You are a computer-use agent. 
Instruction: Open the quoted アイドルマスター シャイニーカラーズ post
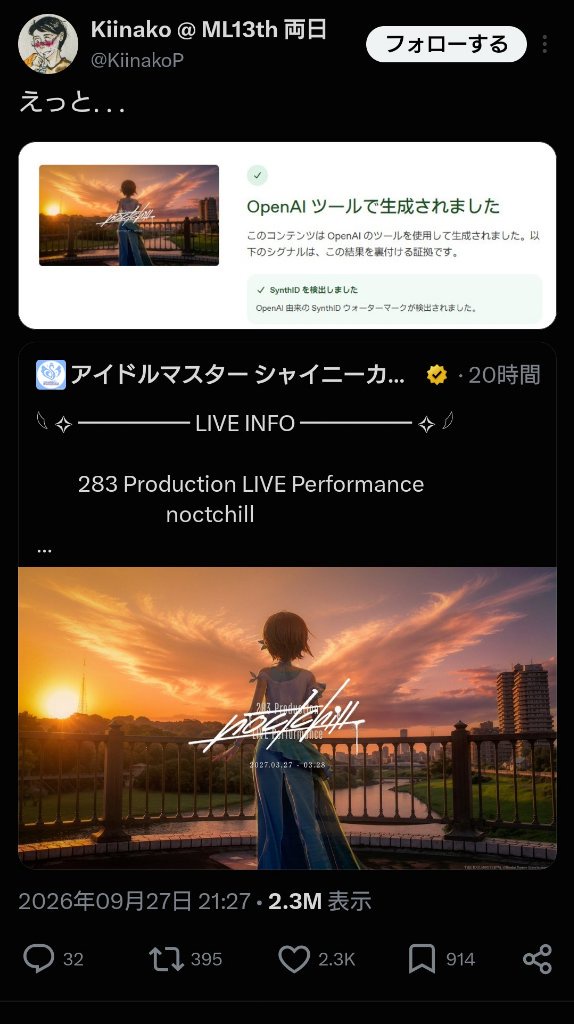[287, 454]
